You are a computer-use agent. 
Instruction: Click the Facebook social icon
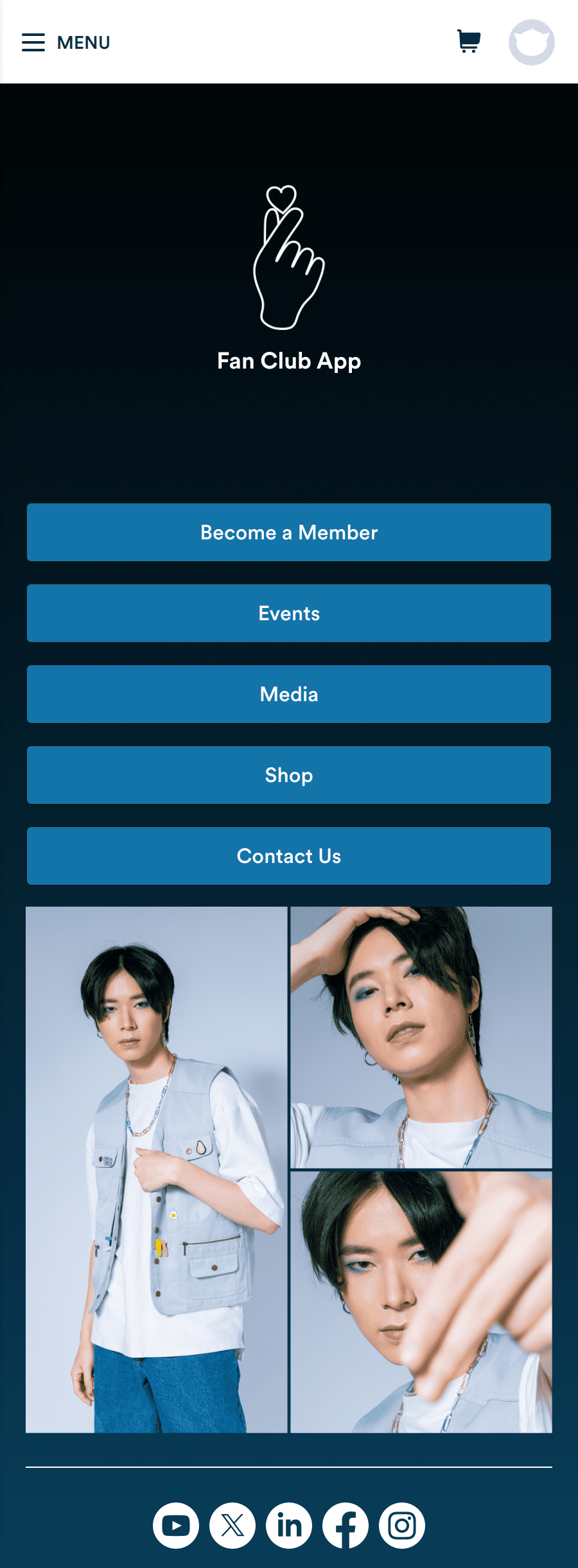tap(345, 1525)
